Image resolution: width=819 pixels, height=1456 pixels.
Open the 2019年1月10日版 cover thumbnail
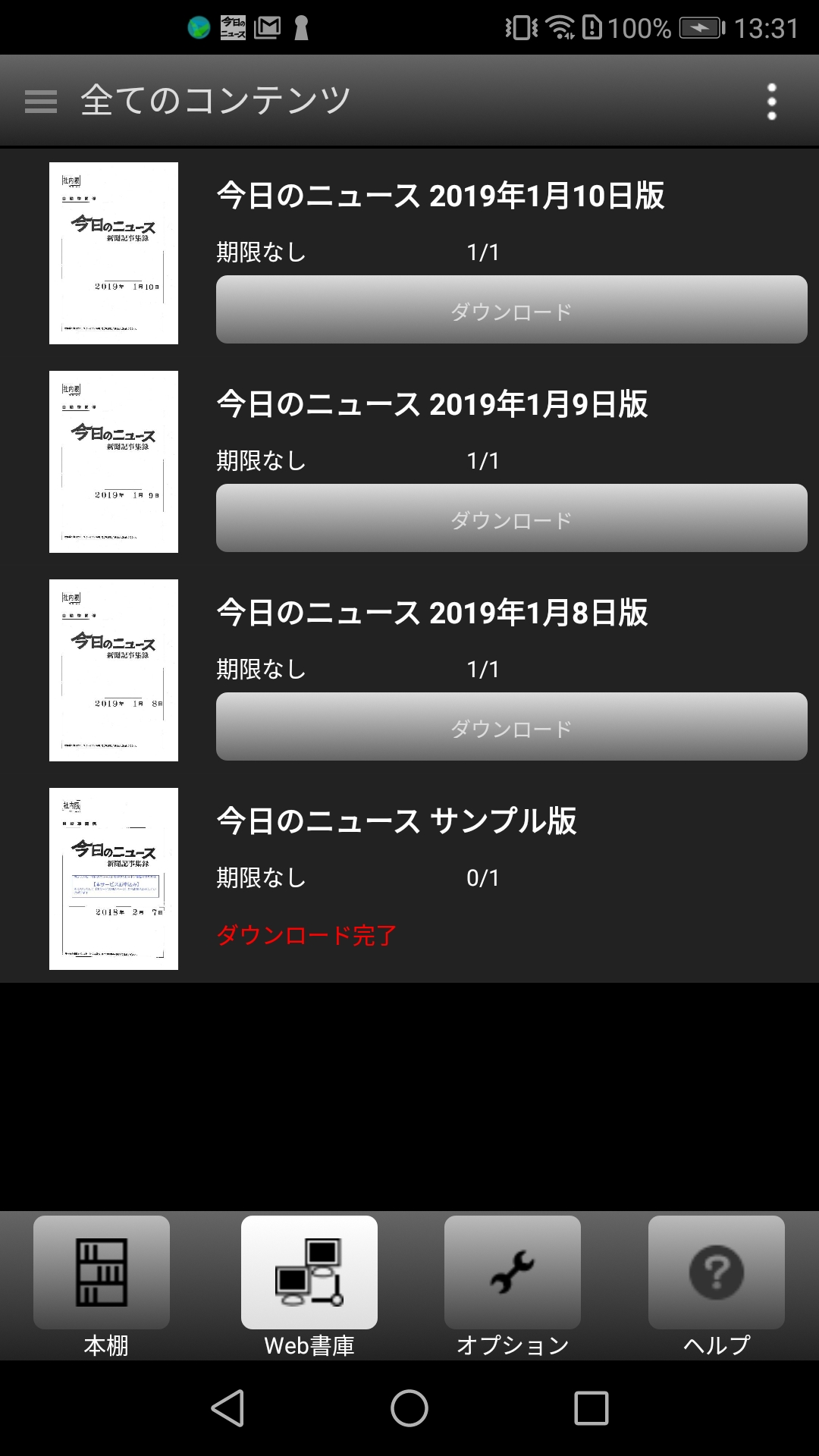tap(114, 253)
